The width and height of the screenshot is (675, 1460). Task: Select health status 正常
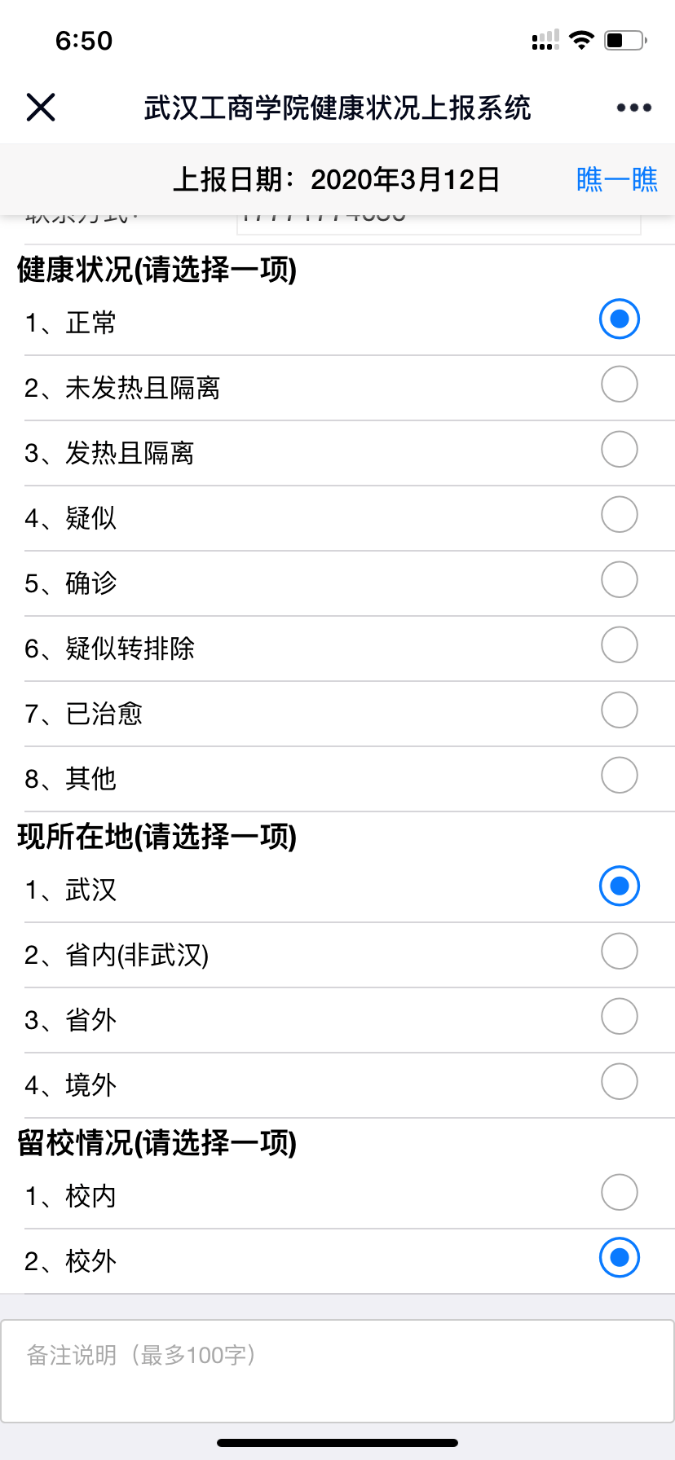click(619, 320)
